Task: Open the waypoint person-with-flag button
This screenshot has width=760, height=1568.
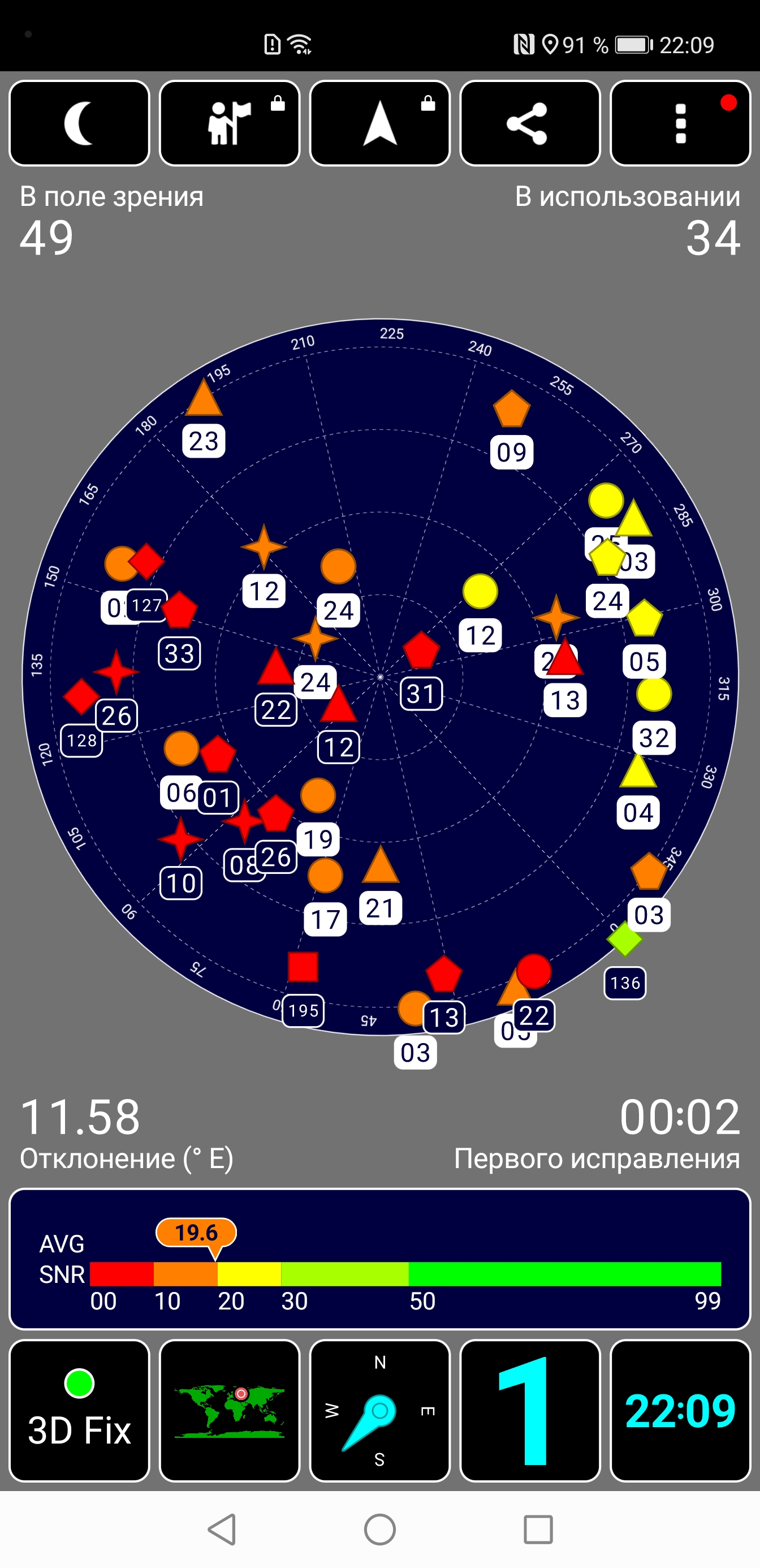Action: pos(230,123)
